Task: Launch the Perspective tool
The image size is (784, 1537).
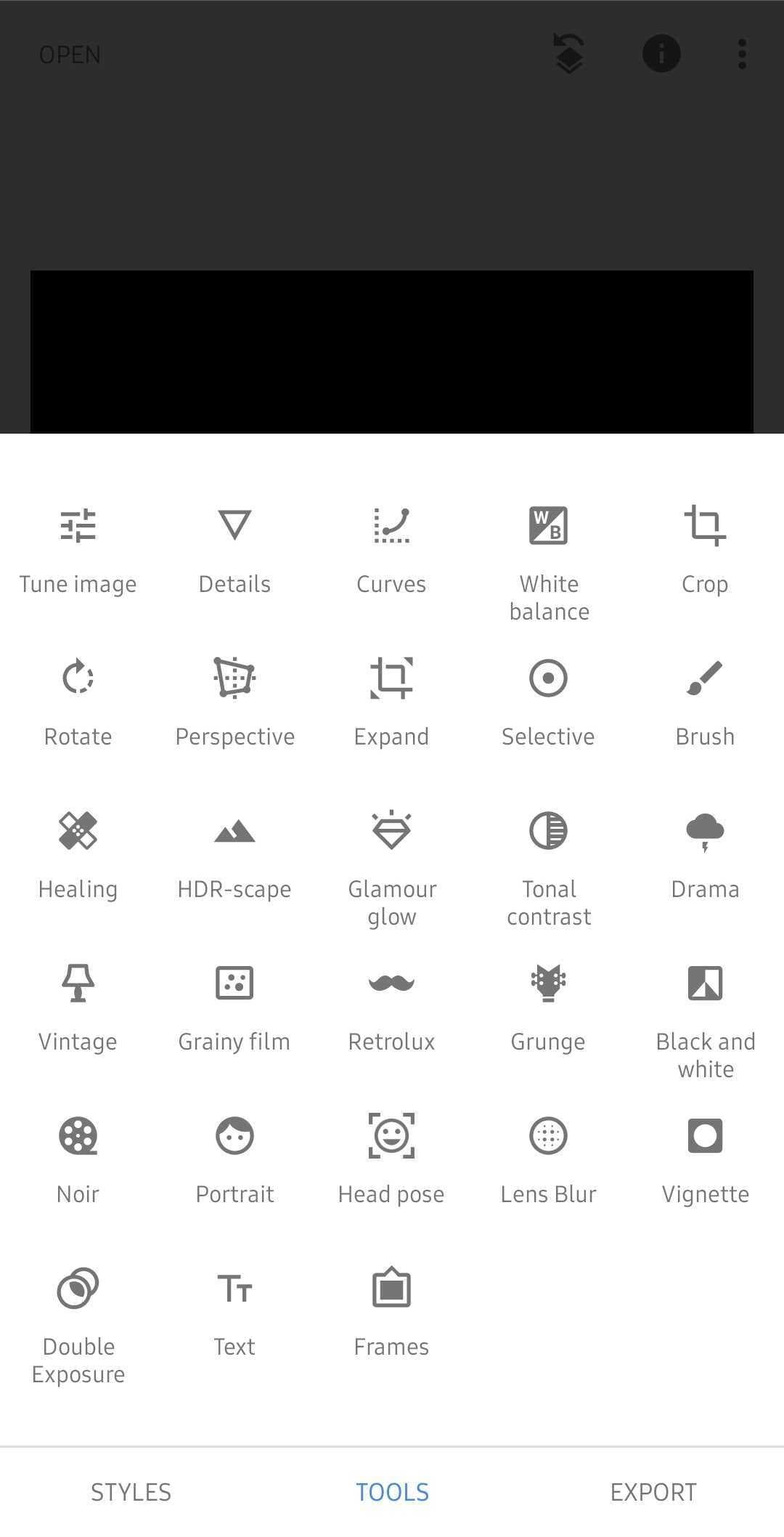Action: [x=234, y=702]
